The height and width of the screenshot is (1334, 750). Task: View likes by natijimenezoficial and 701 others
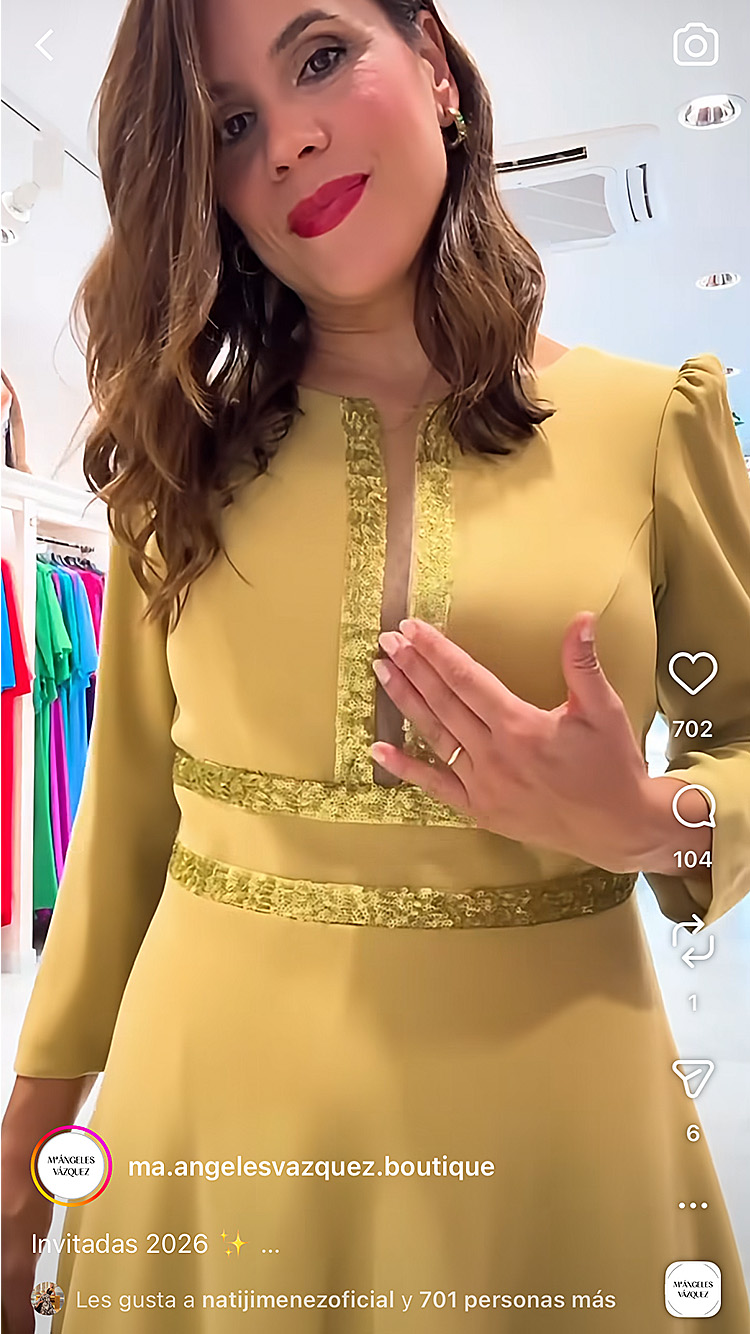[345, 1300]
